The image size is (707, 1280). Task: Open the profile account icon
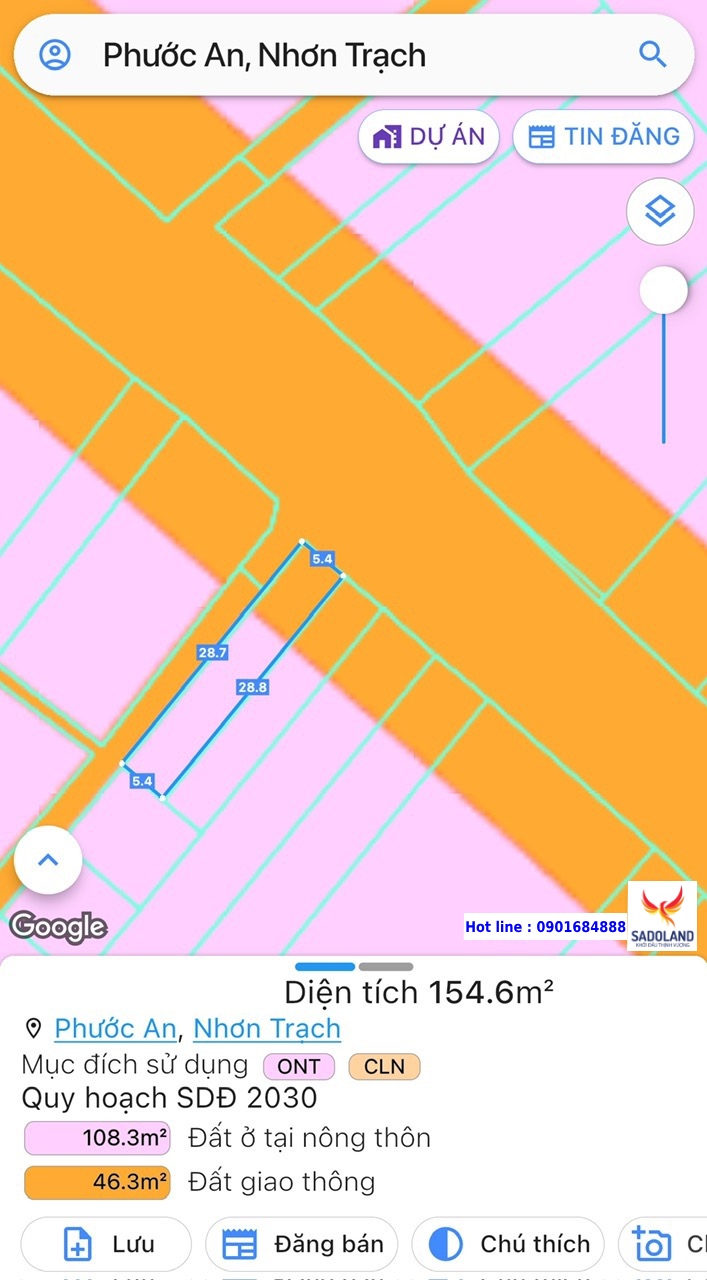point(55,55)
